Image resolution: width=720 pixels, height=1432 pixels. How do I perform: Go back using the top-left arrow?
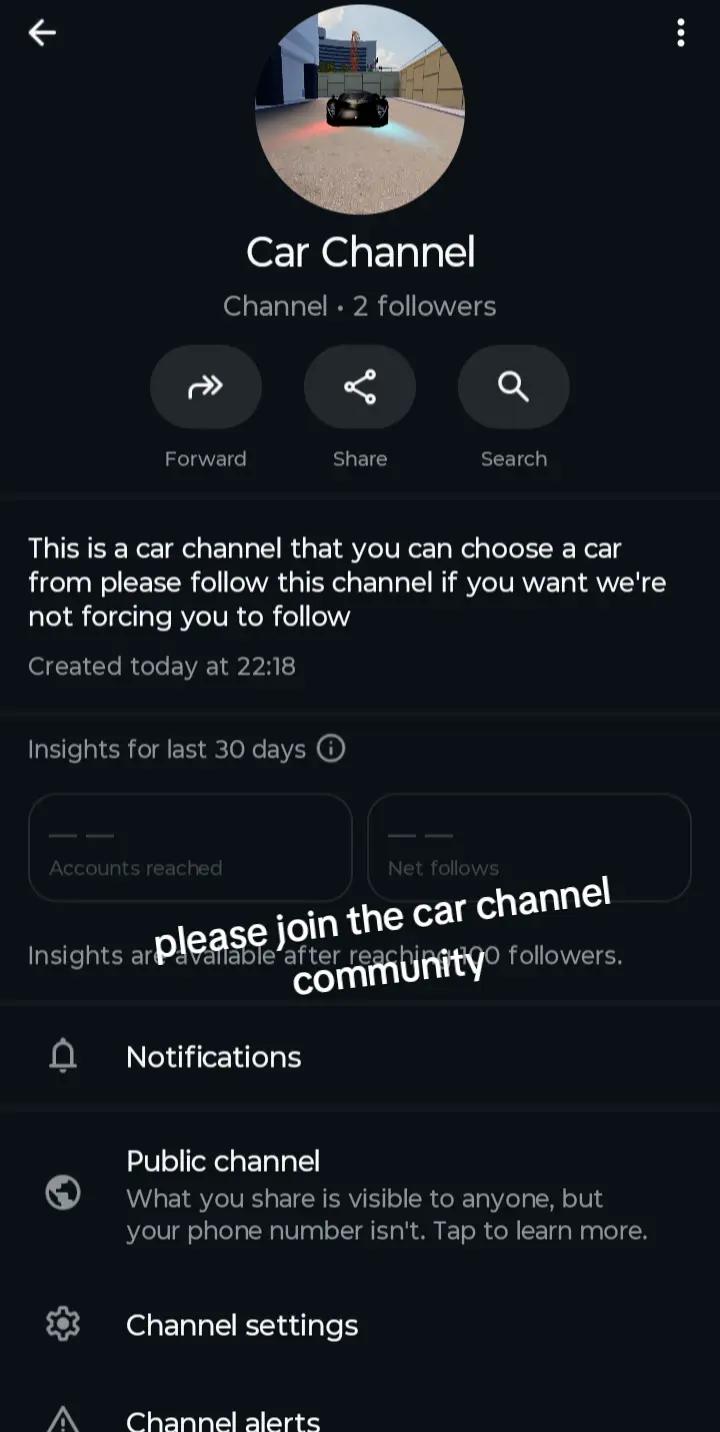point(42,33)
